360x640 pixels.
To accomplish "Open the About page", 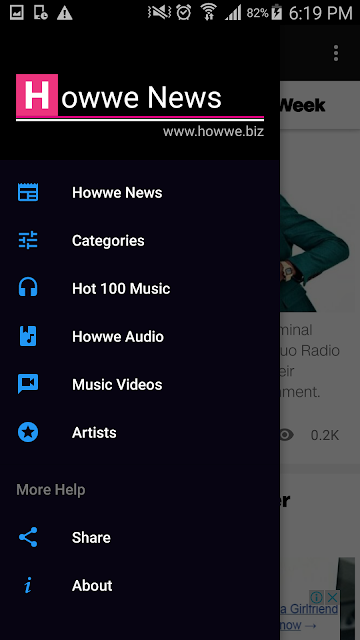I will click(140, 585).
